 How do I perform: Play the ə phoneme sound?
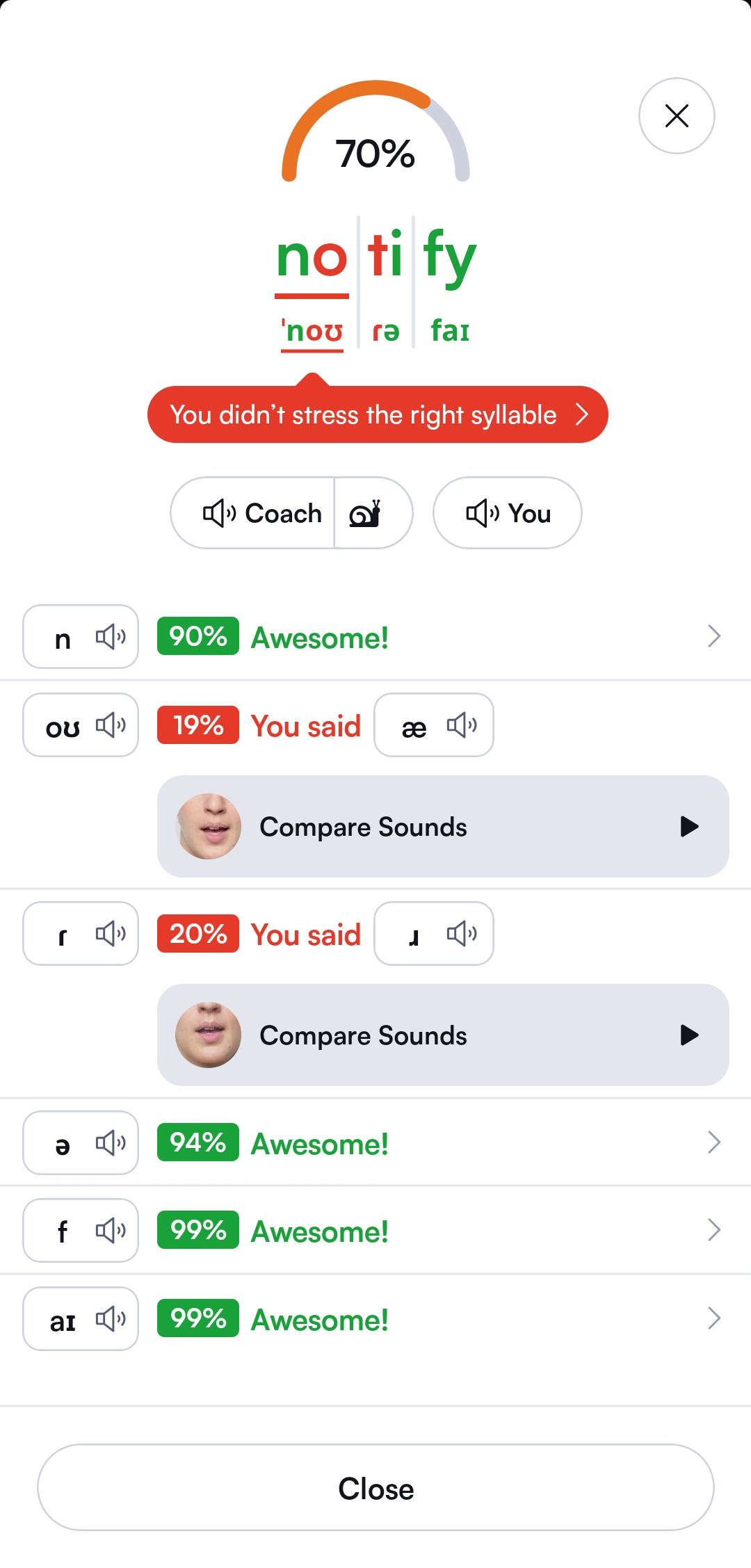tap(81, 1143)
